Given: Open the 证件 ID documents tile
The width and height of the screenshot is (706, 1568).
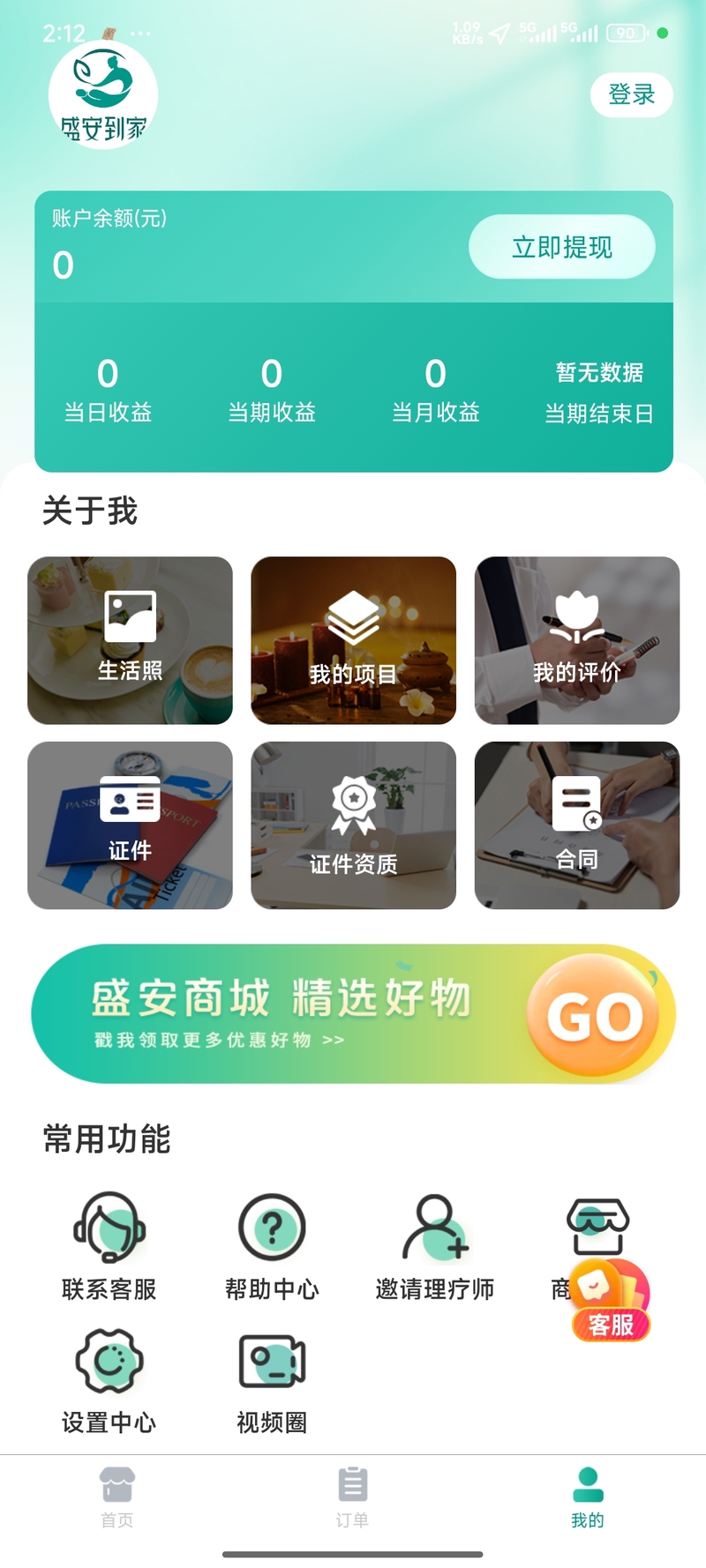Looking at the screenshot, I should pos(131,825).
